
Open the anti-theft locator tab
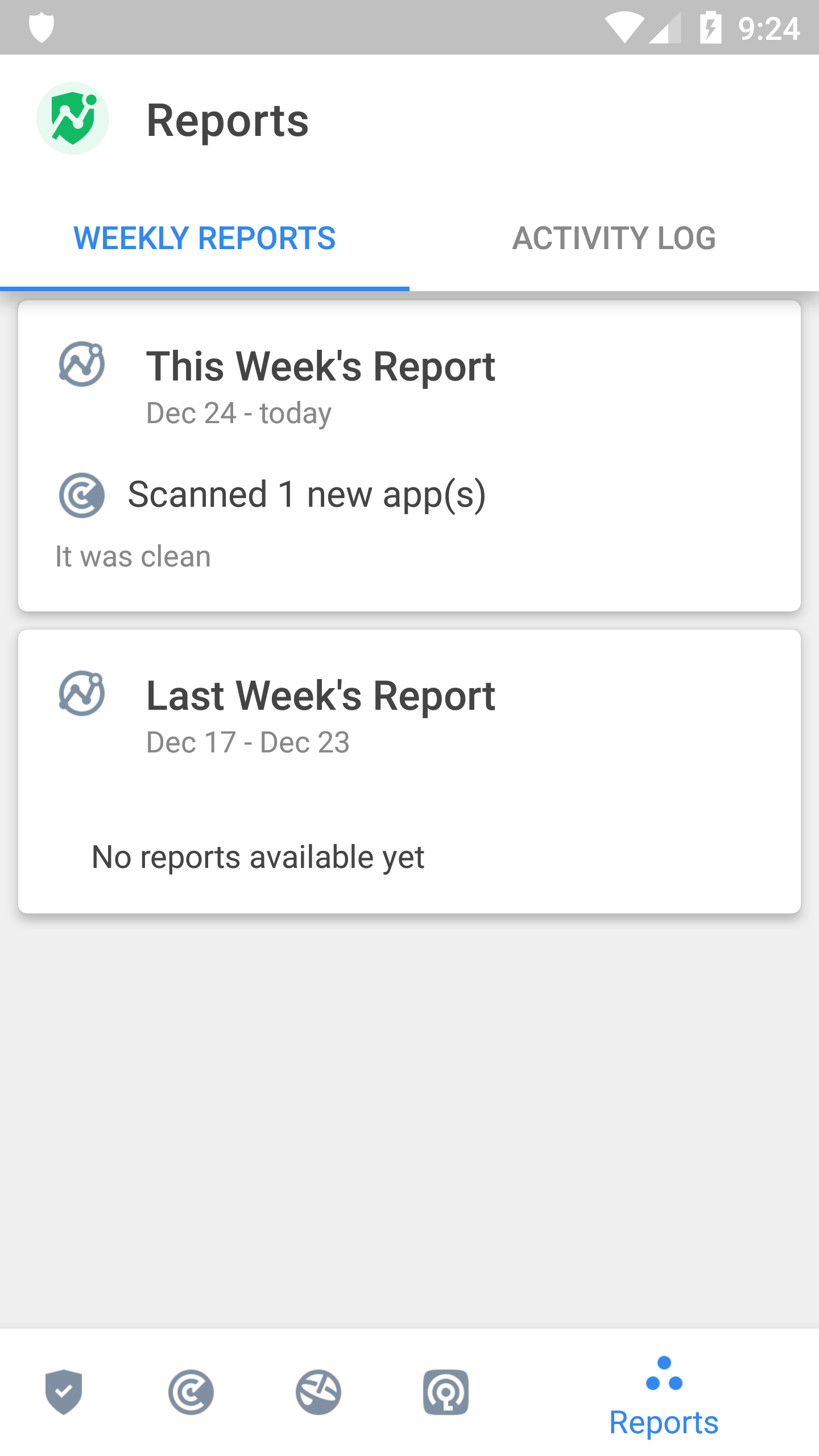click(446, 1392)
